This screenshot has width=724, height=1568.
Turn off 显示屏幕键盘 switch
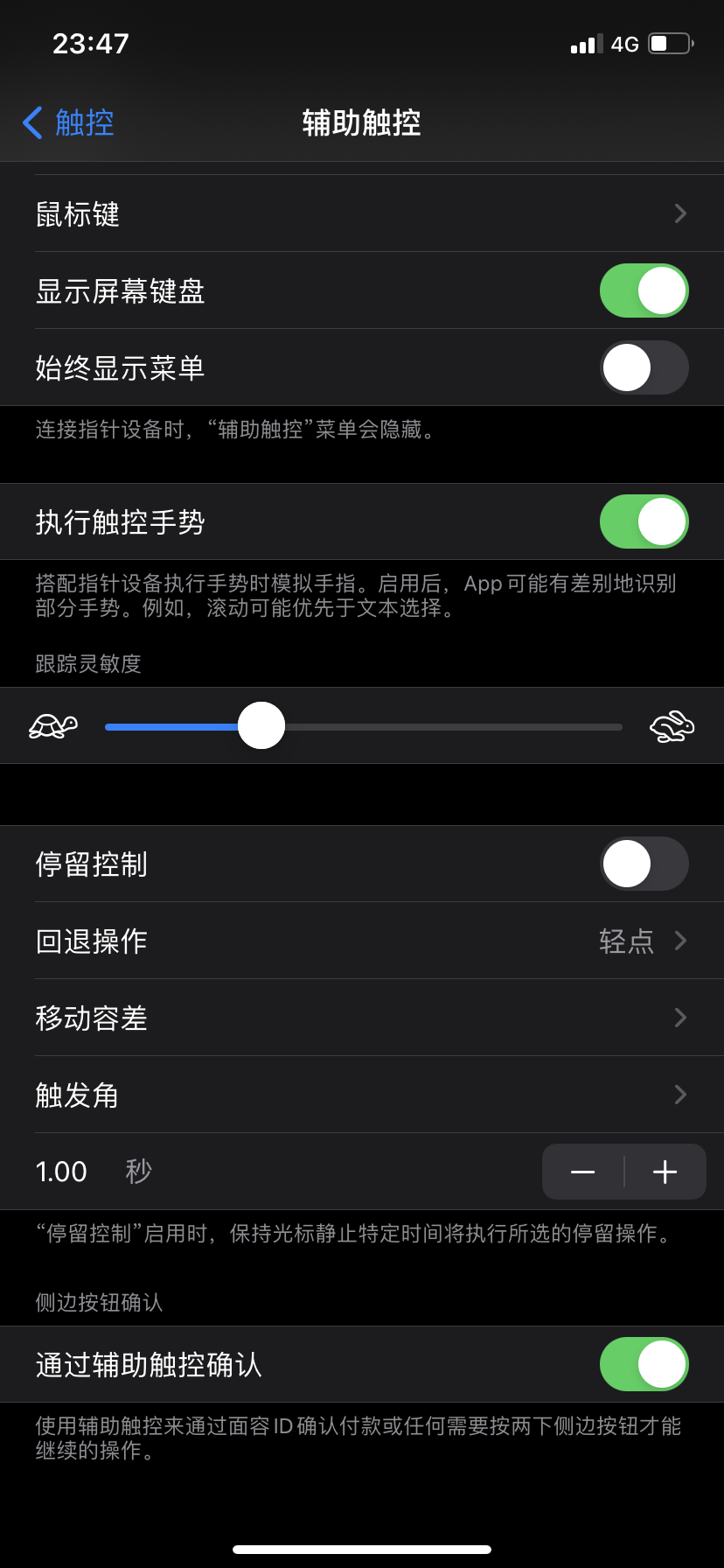[x=644, y=290]
